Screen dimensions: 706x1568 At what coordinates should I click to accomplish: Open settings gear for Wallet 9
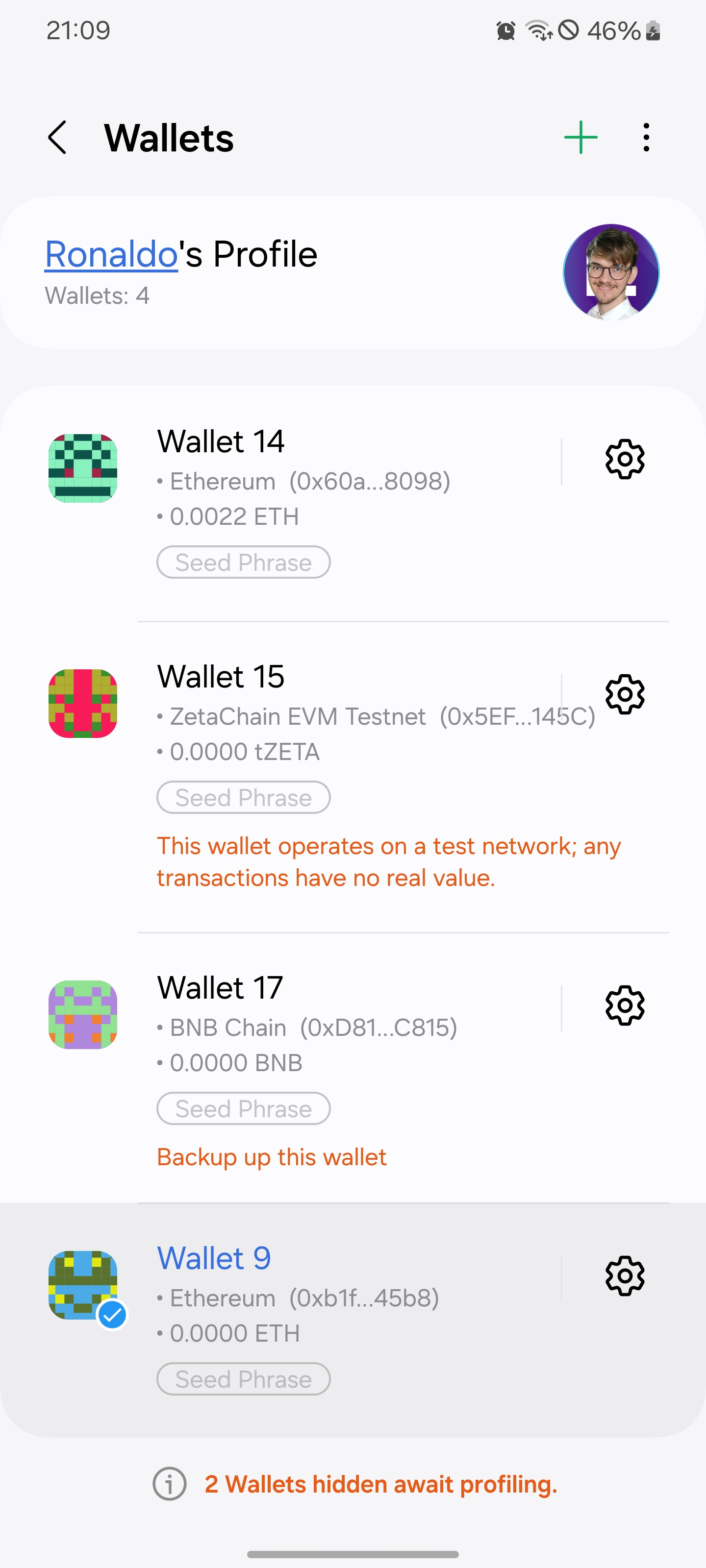625,1276
